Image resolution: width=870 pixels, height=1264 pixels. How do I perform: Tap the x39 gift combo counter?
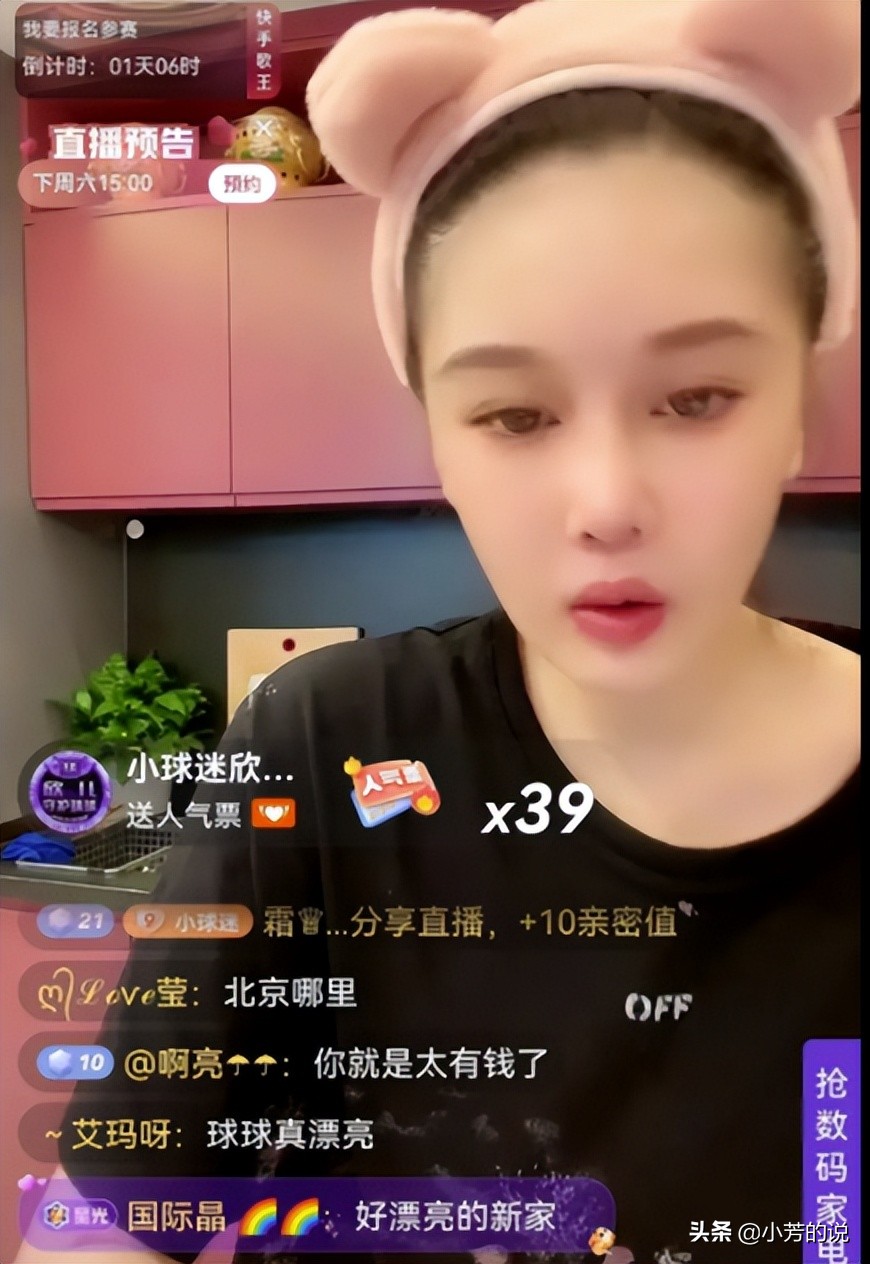(540, 812)
